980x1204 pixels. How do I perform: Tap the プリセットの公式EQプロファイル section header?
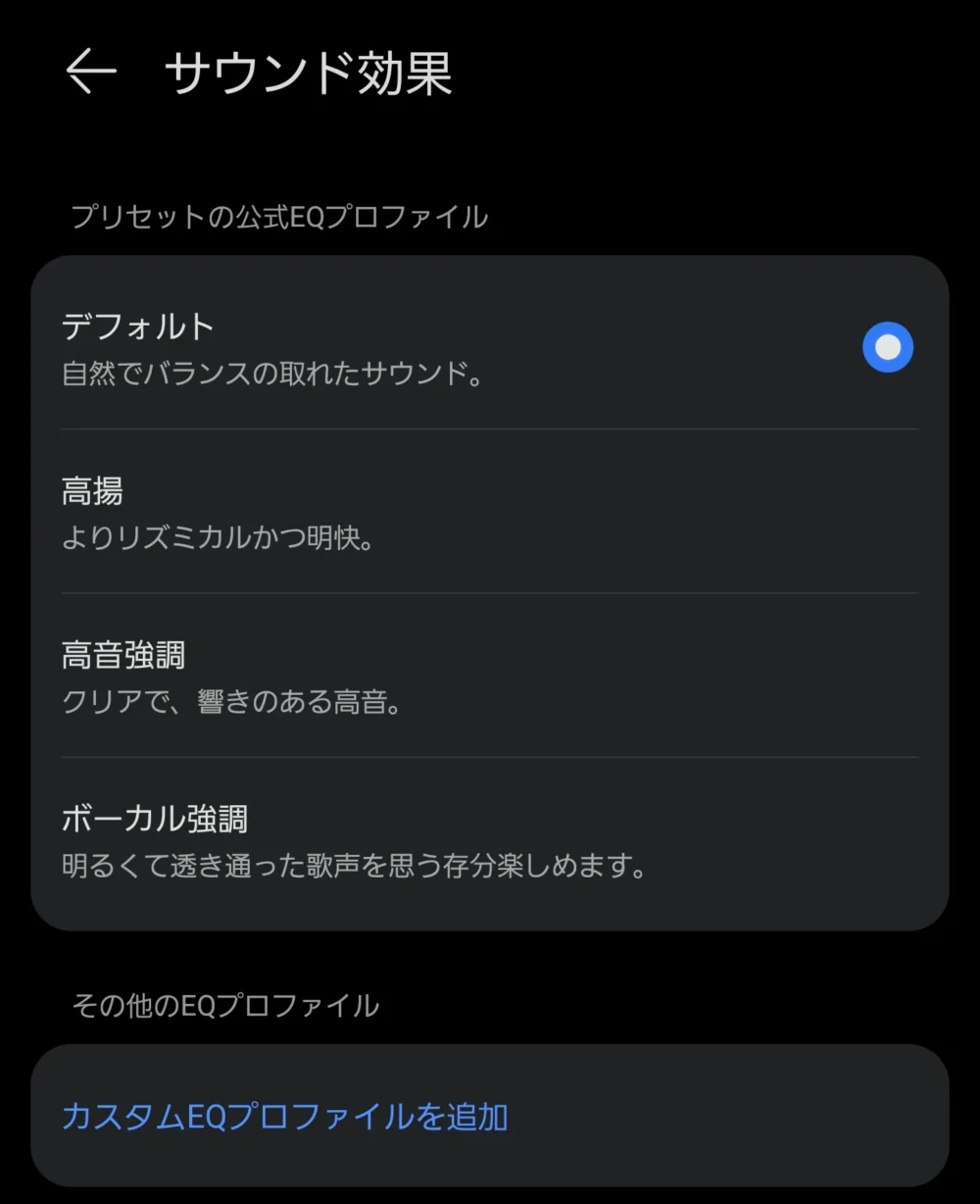[281, 217]
